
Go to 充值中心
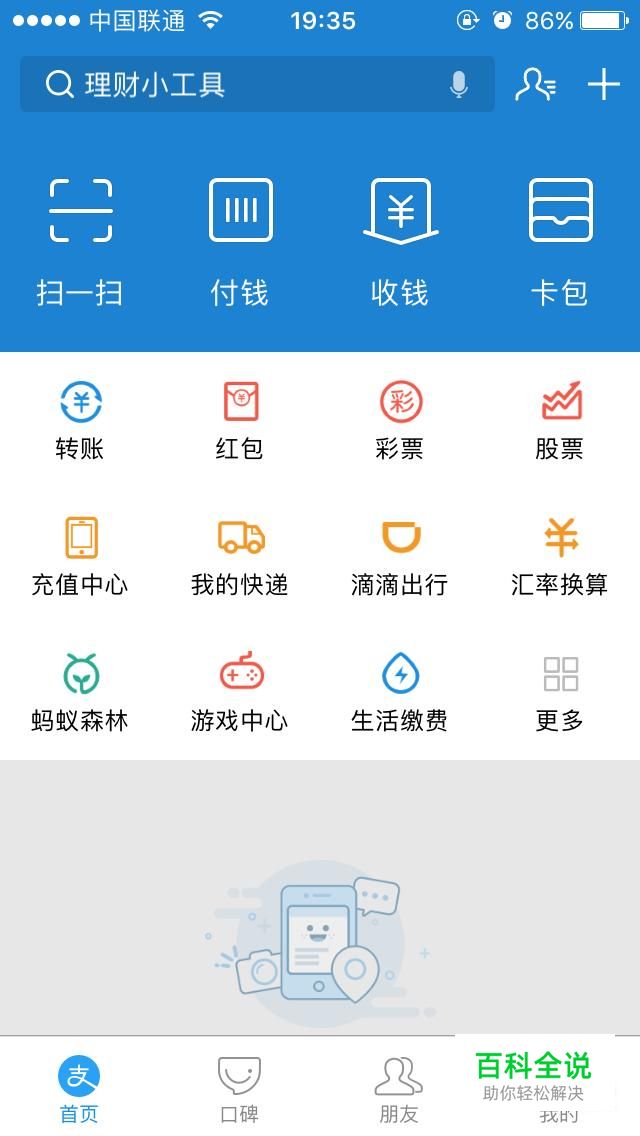tap(80, 556)
